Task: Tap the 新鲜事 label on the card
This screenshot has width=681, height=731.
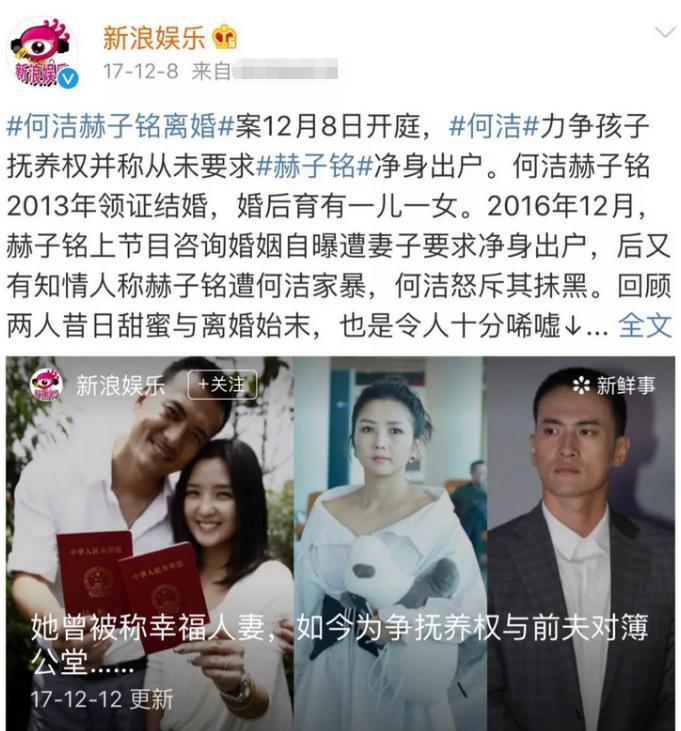Action: (x=613, y=385)
